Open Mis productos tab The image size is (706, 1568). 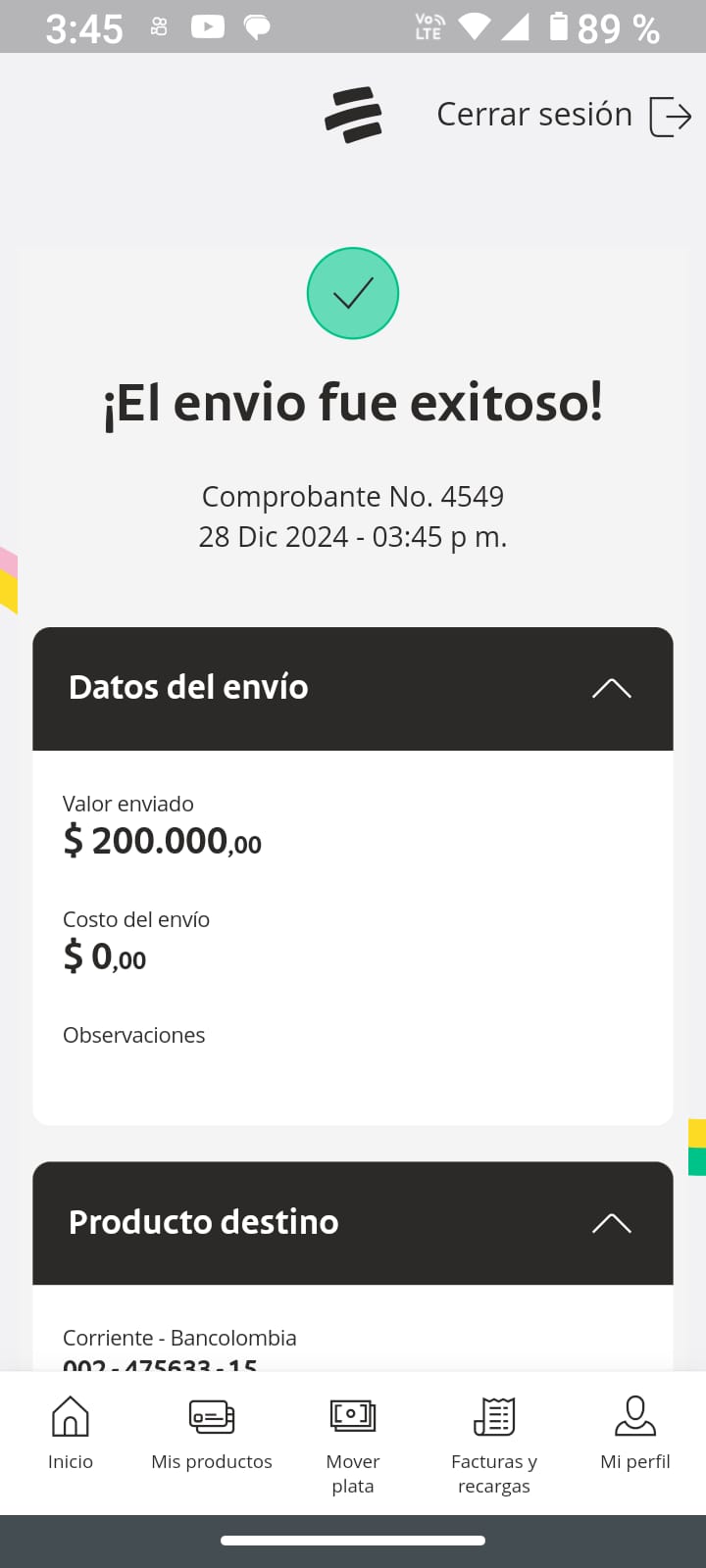[212, 1434]
